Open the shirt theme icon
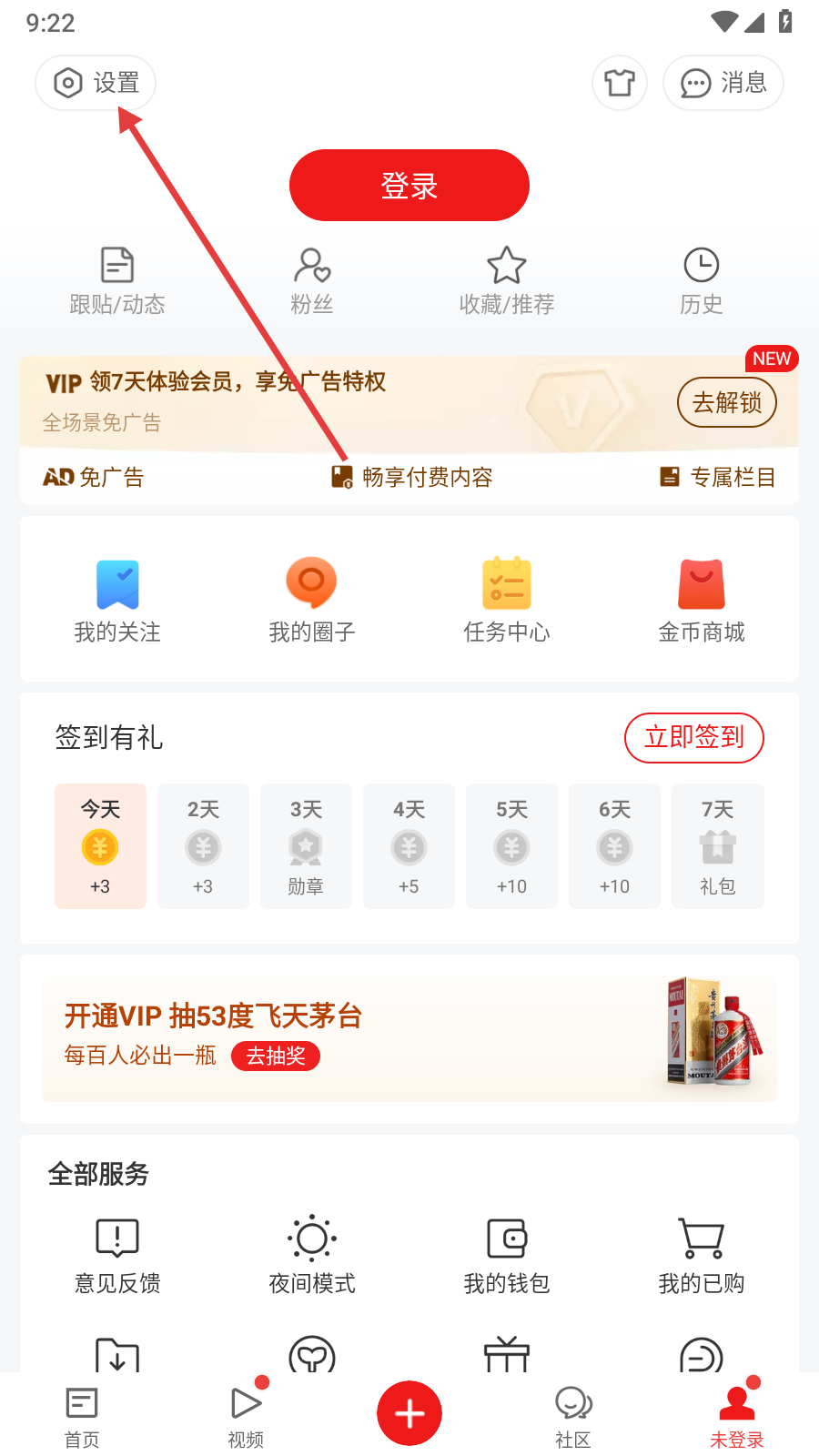 click(620, 83)
